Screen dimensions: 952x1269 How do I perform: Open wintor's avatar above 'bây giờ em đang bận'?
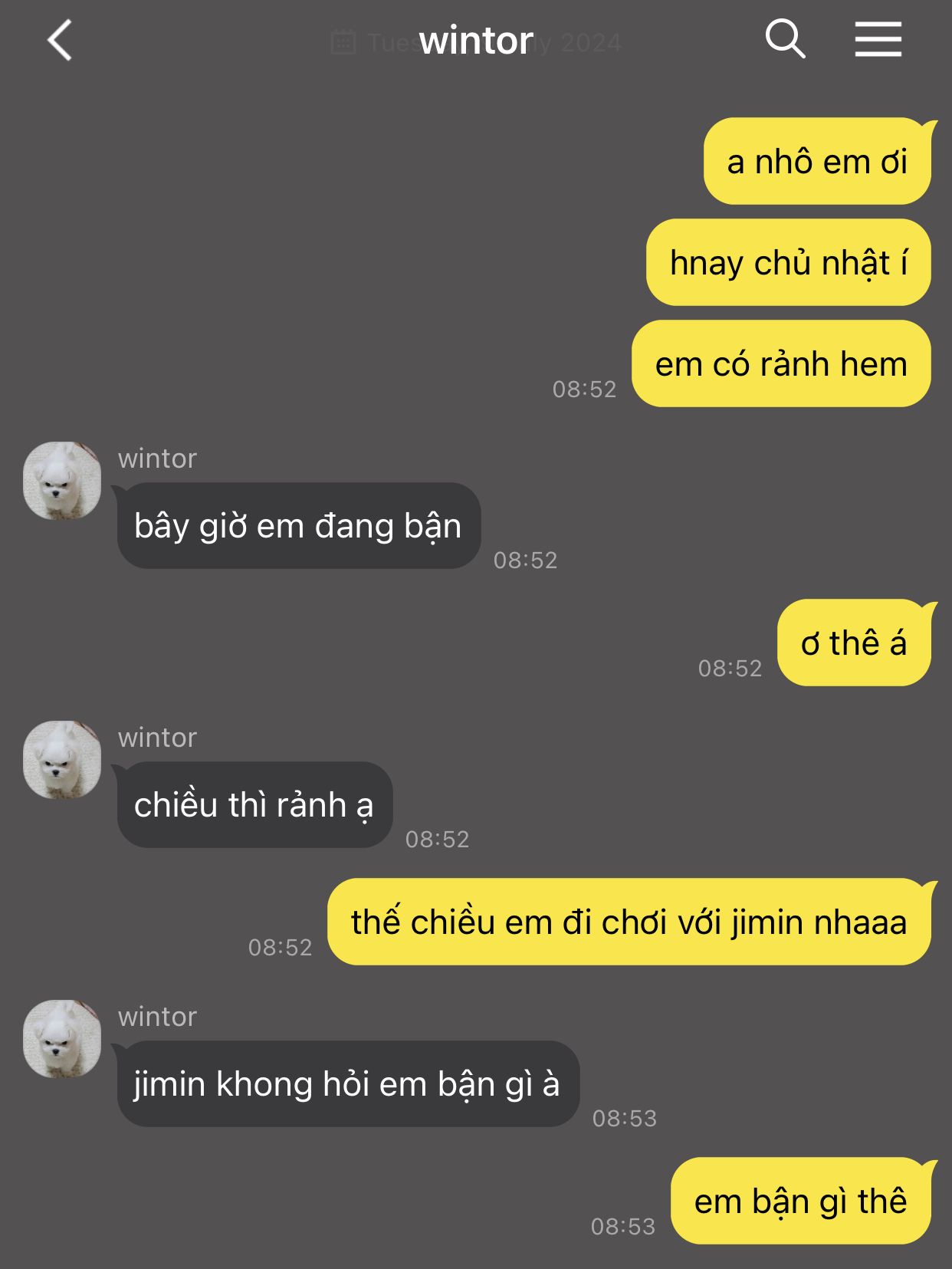tap(62, 481)
